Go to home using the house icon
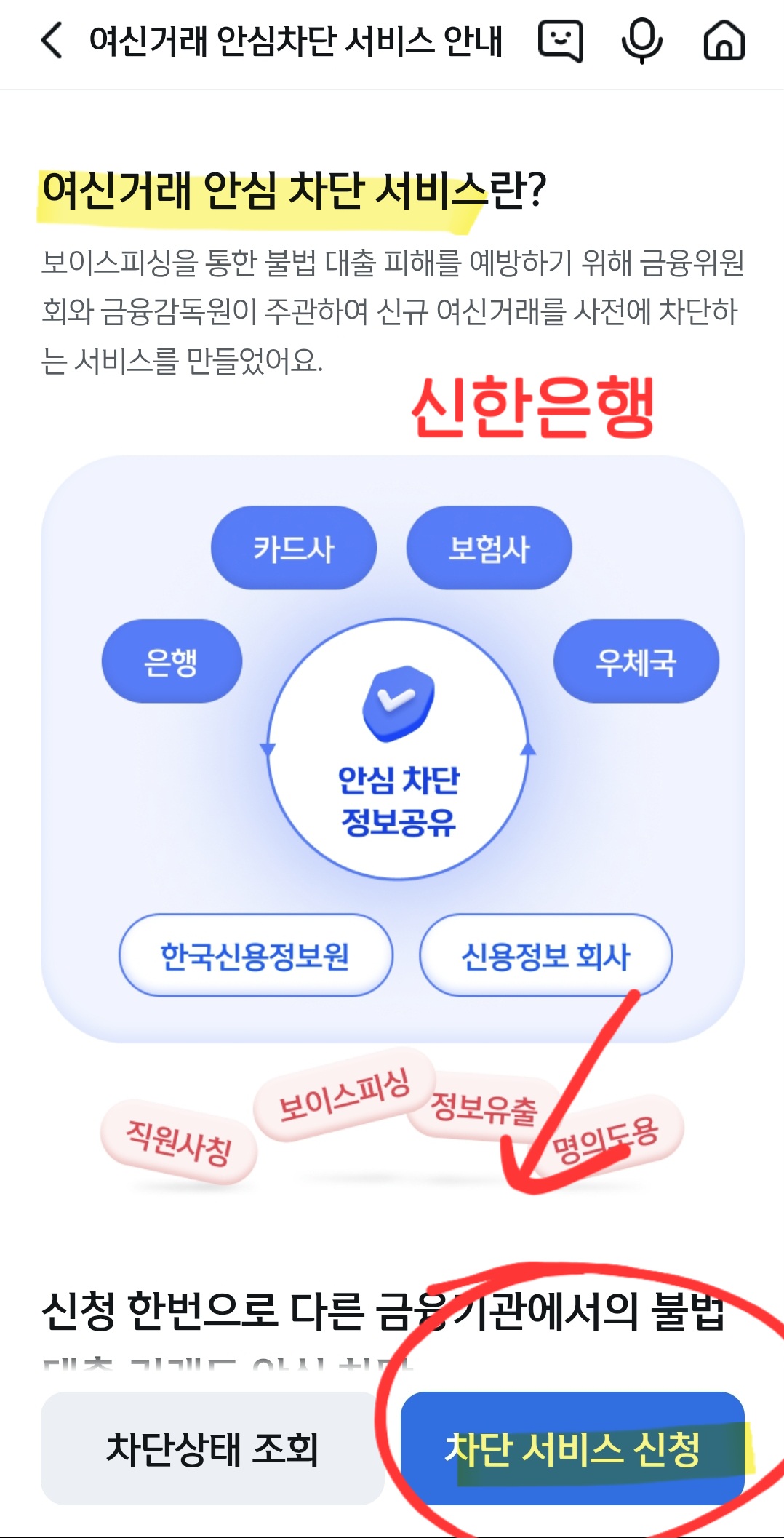The width and height of the screenshot is (784, 1538). point(724,42)
